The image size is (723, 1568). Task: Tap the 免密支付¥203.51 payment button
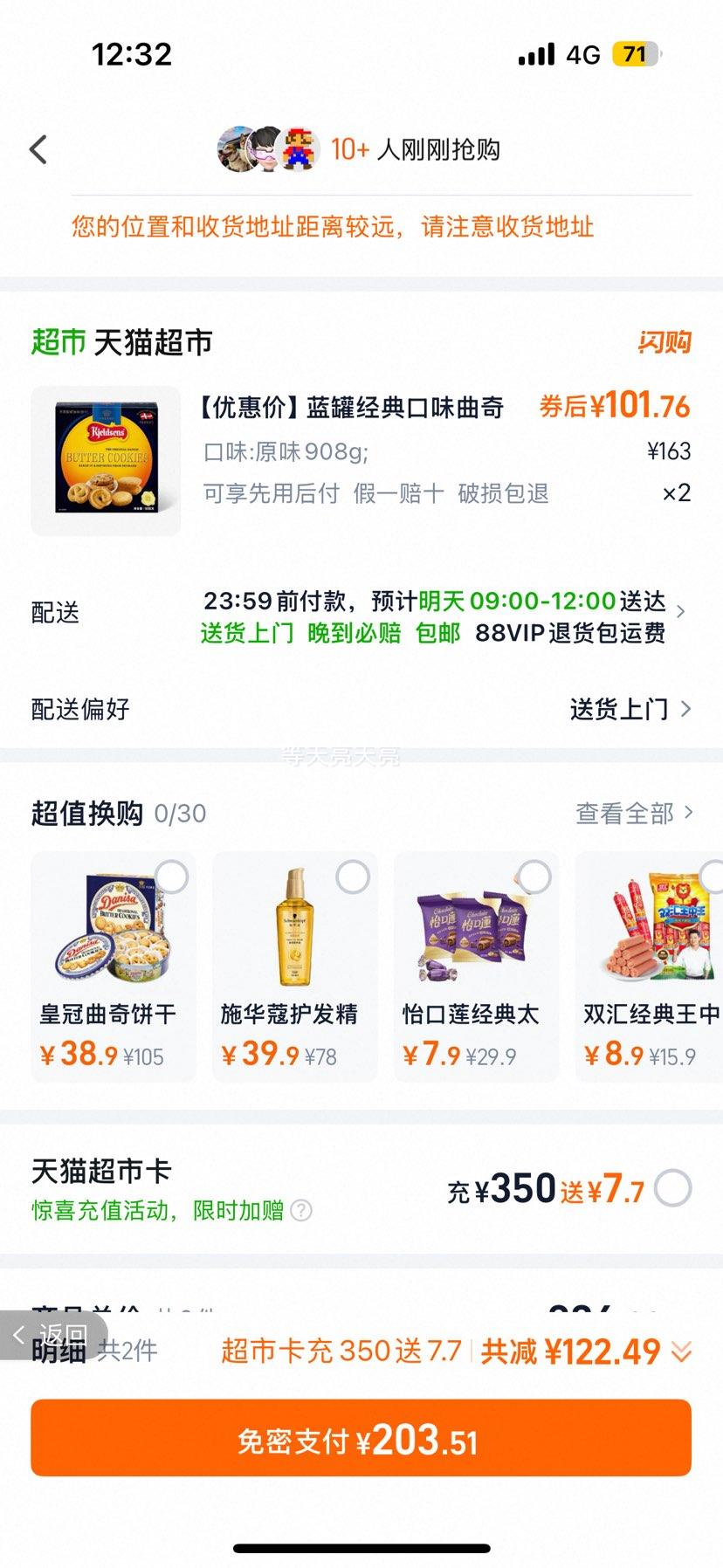pos(361,1438)
